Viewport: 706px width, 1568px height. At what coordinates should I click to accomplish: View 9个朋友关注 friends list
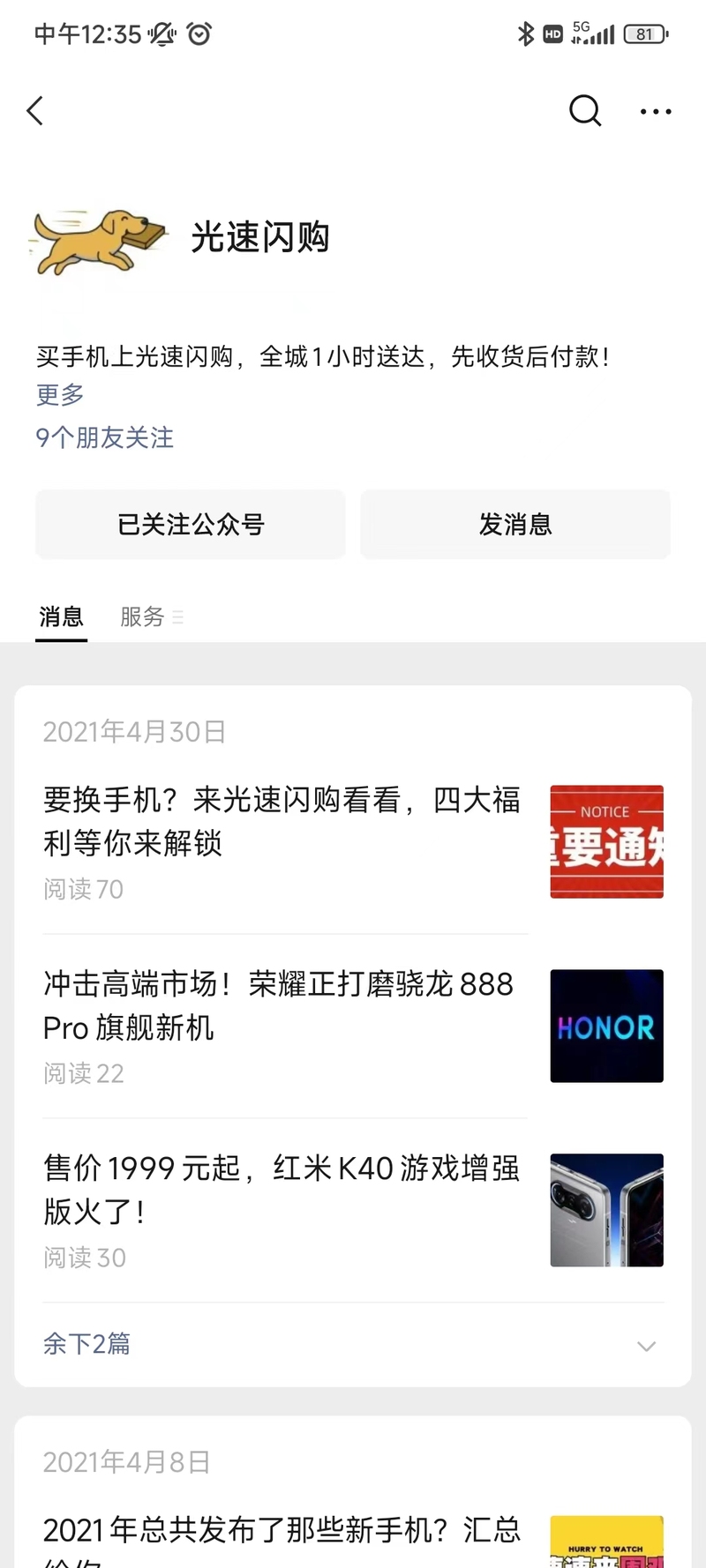(x=105, y=437)
